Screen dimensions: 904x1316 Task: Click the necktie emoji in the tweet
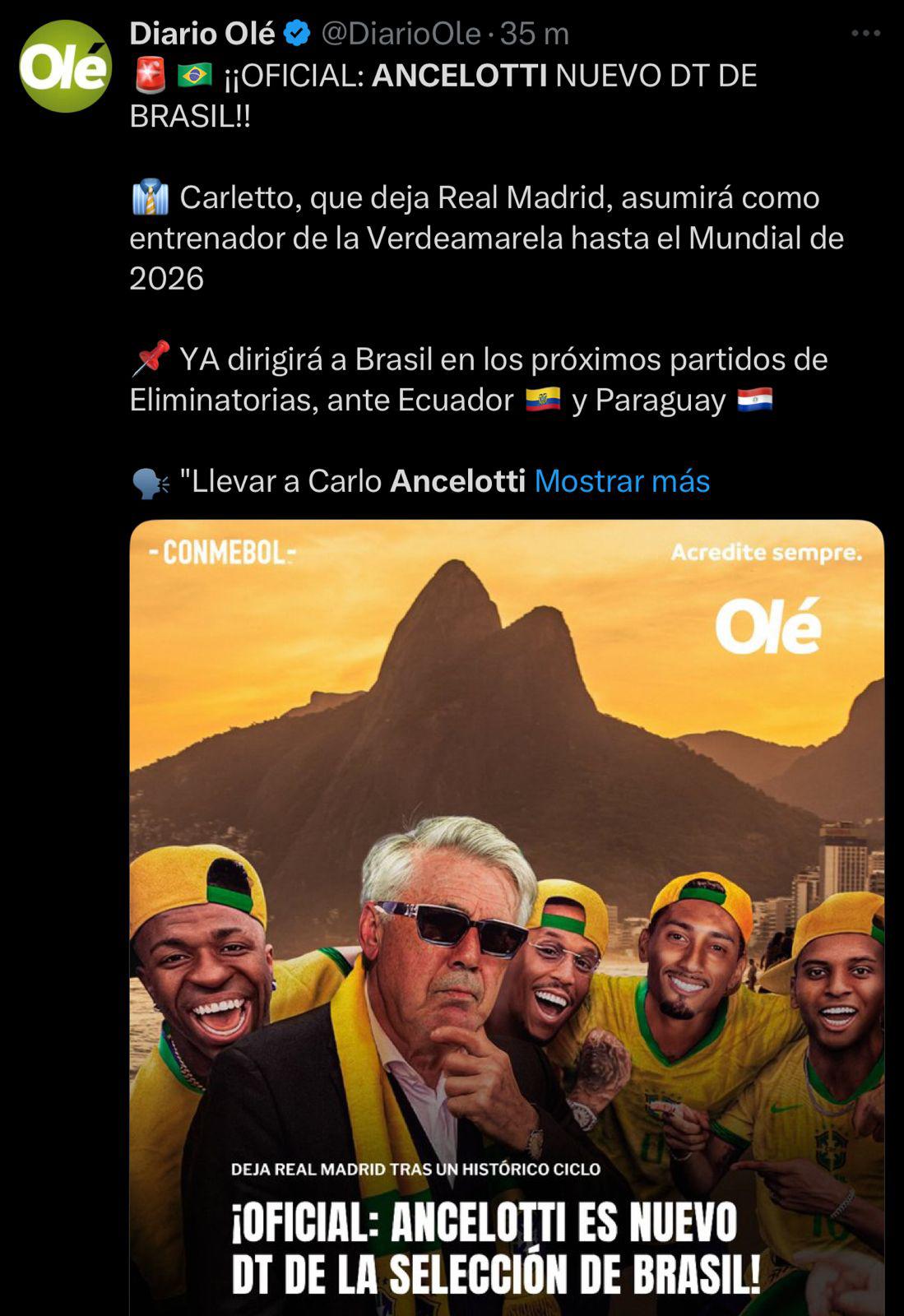[150, 196]
